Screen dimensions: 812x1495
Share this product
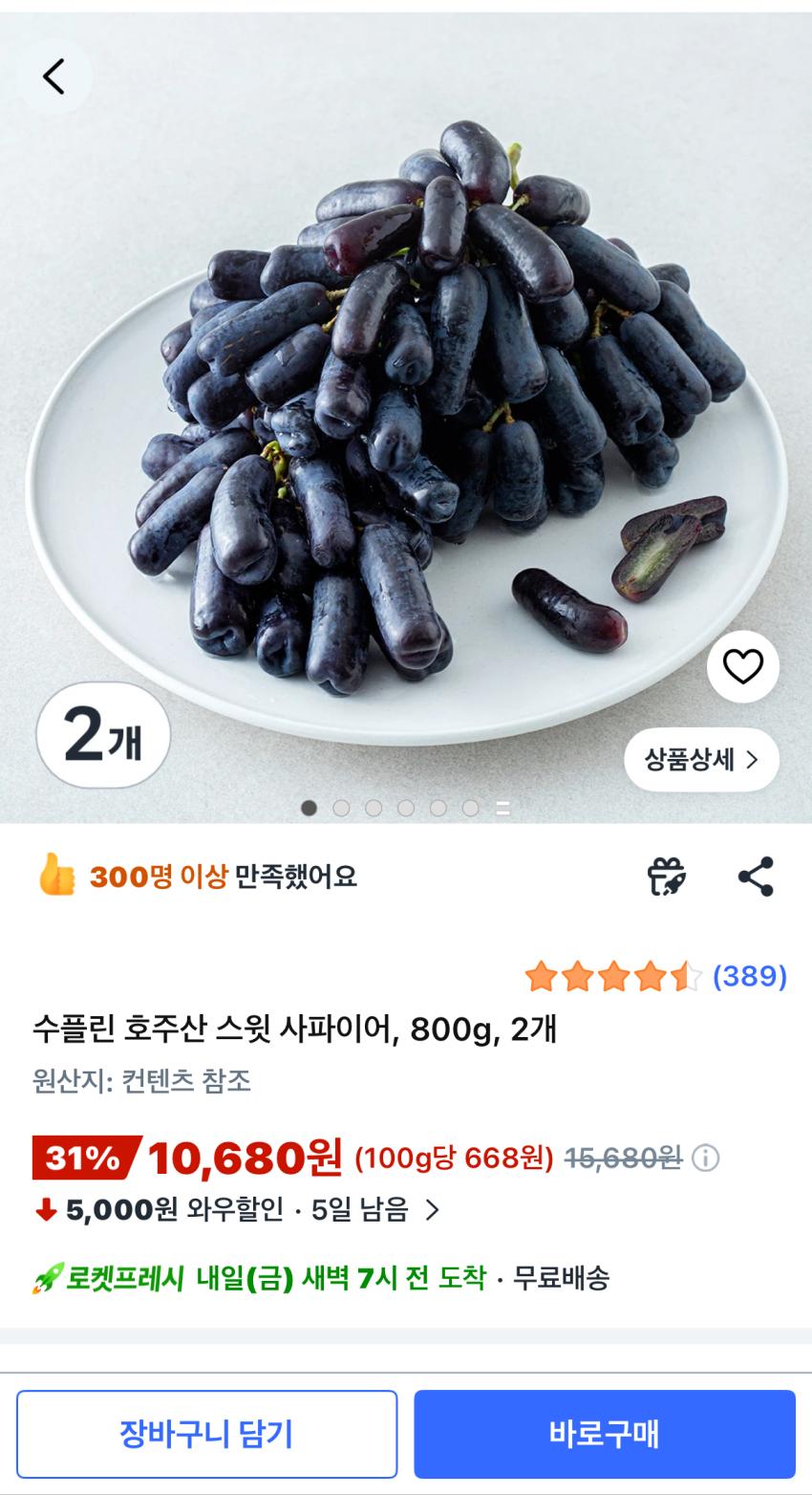pos(756,877)
